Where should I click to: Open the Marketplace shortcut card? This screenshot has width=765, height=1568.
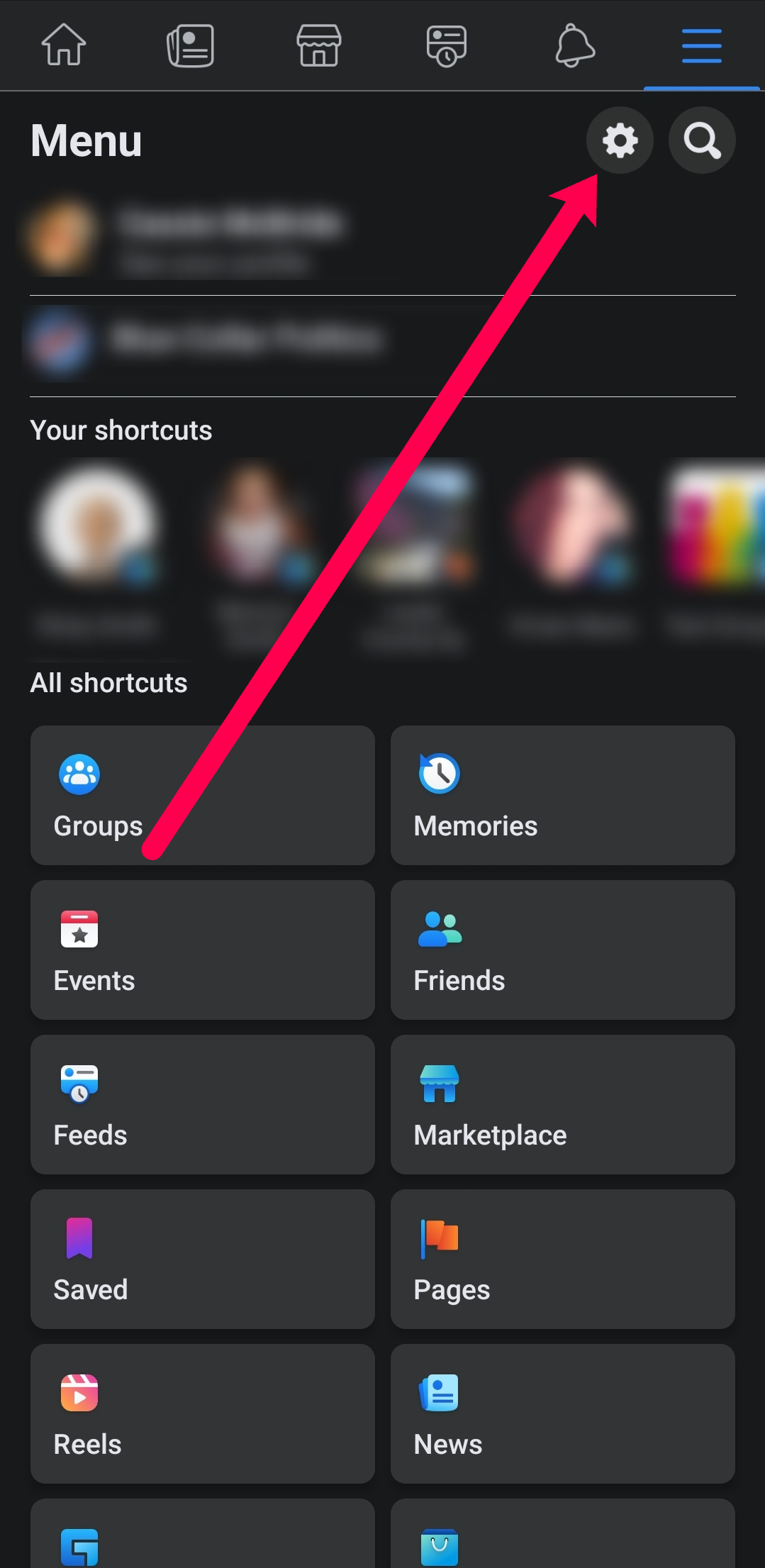[562, 1104]
